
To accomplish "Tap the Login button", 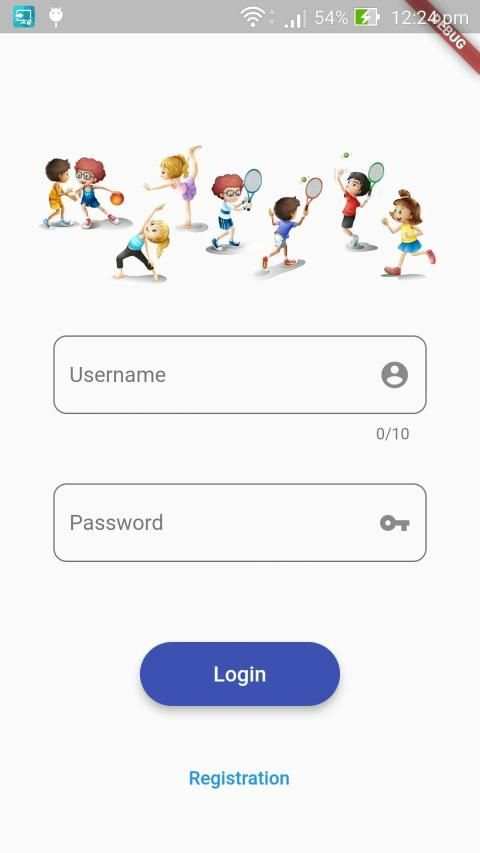I will (240, 674).
